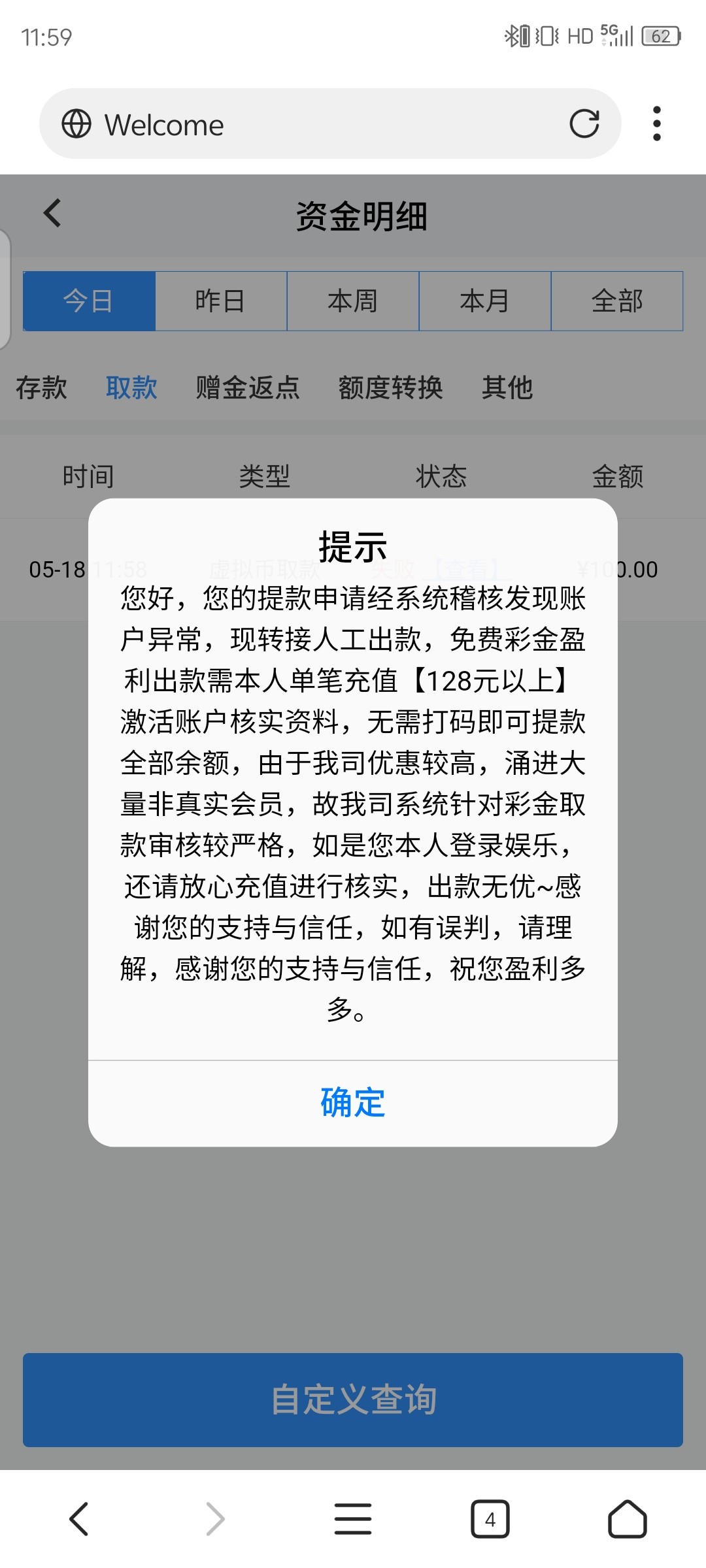
Task: Open the browser overflow menu
Action: [x=656, y=123]
